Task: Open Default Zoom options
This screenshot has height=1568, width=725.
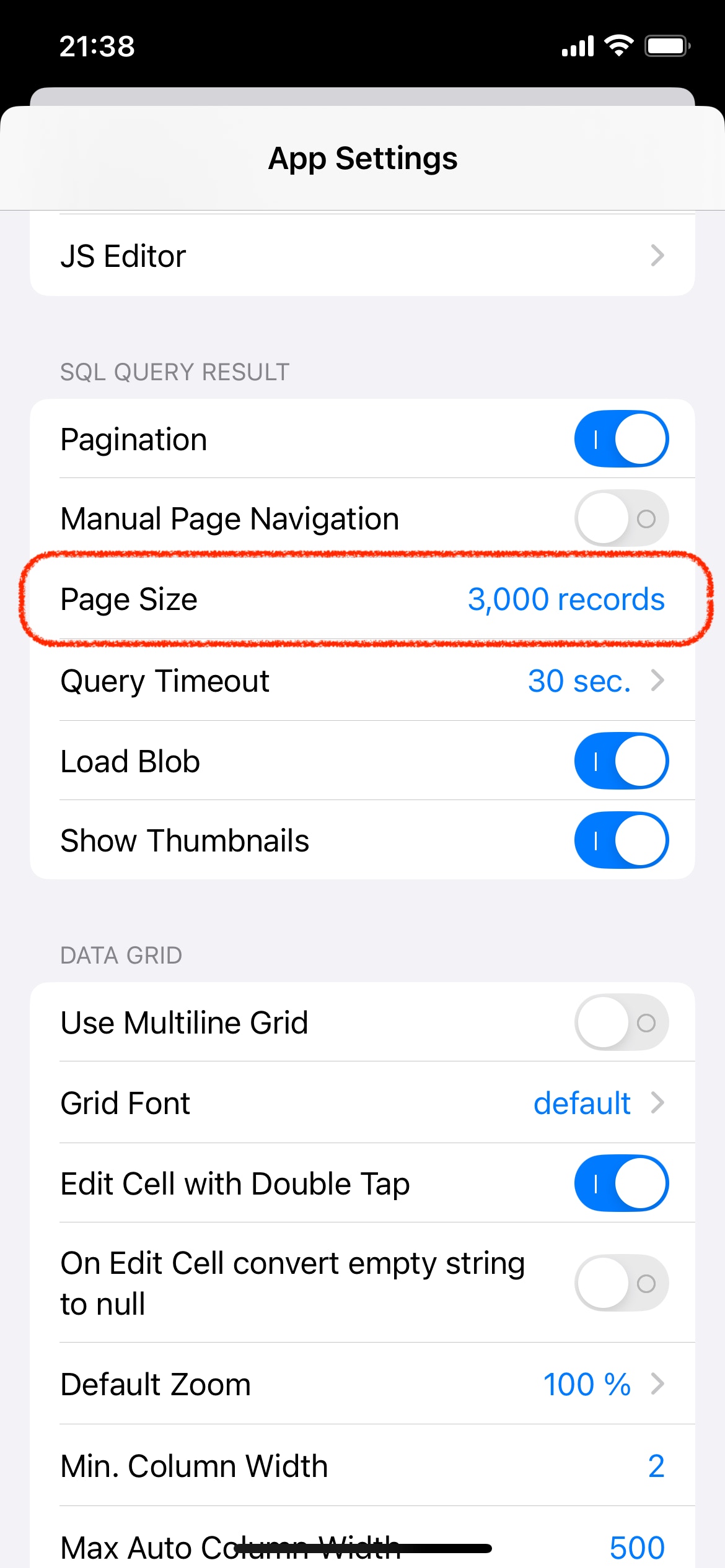Action: point(362,1384)
